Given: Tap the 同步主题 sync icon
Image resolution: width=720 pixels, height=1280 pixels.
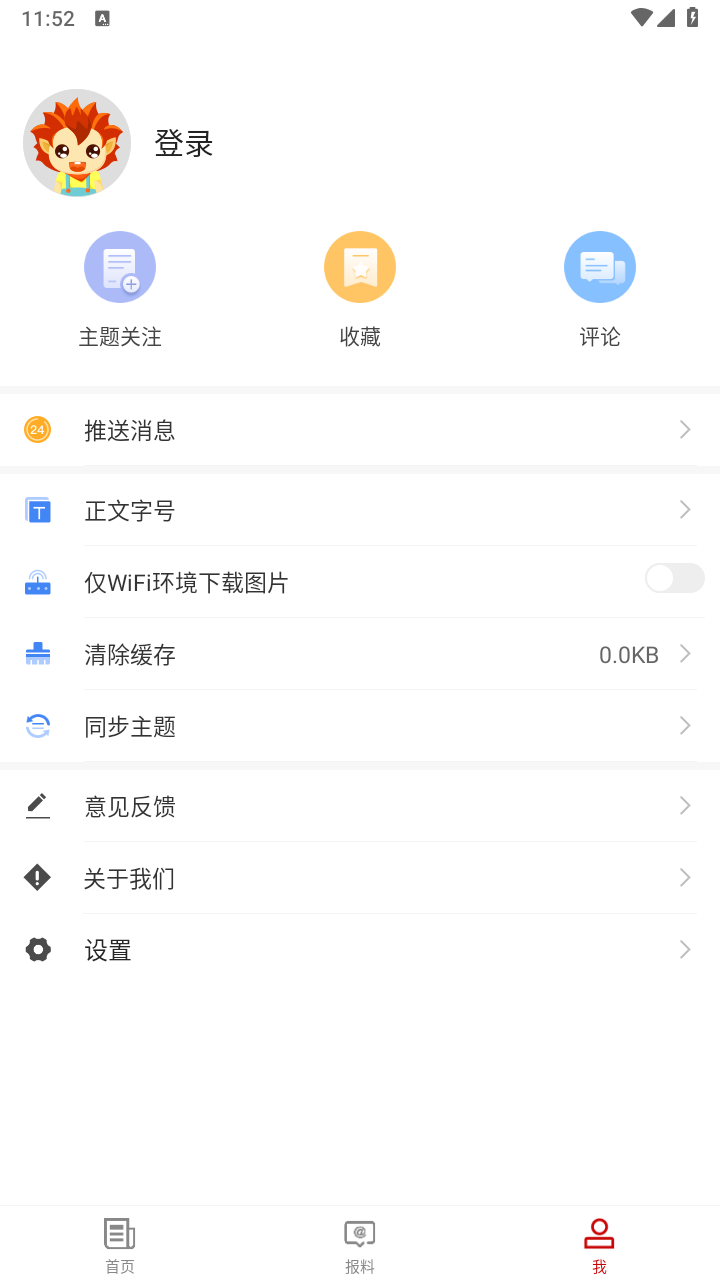Looking at the screenshot, I should point(37,725).
